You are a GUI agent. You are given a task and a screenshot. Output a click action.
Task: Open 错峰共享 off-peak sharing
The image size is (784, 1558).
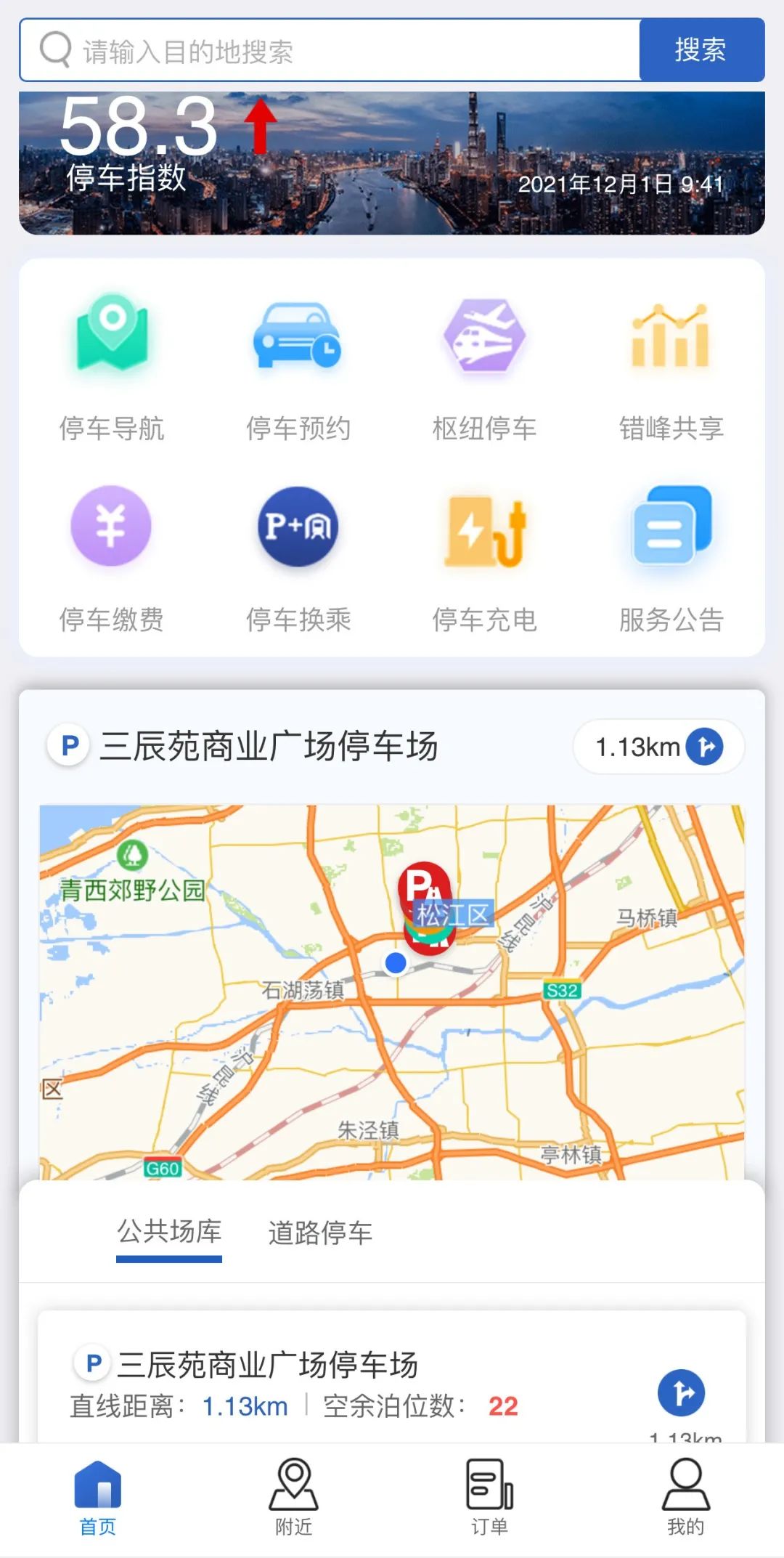click(671, 367)
